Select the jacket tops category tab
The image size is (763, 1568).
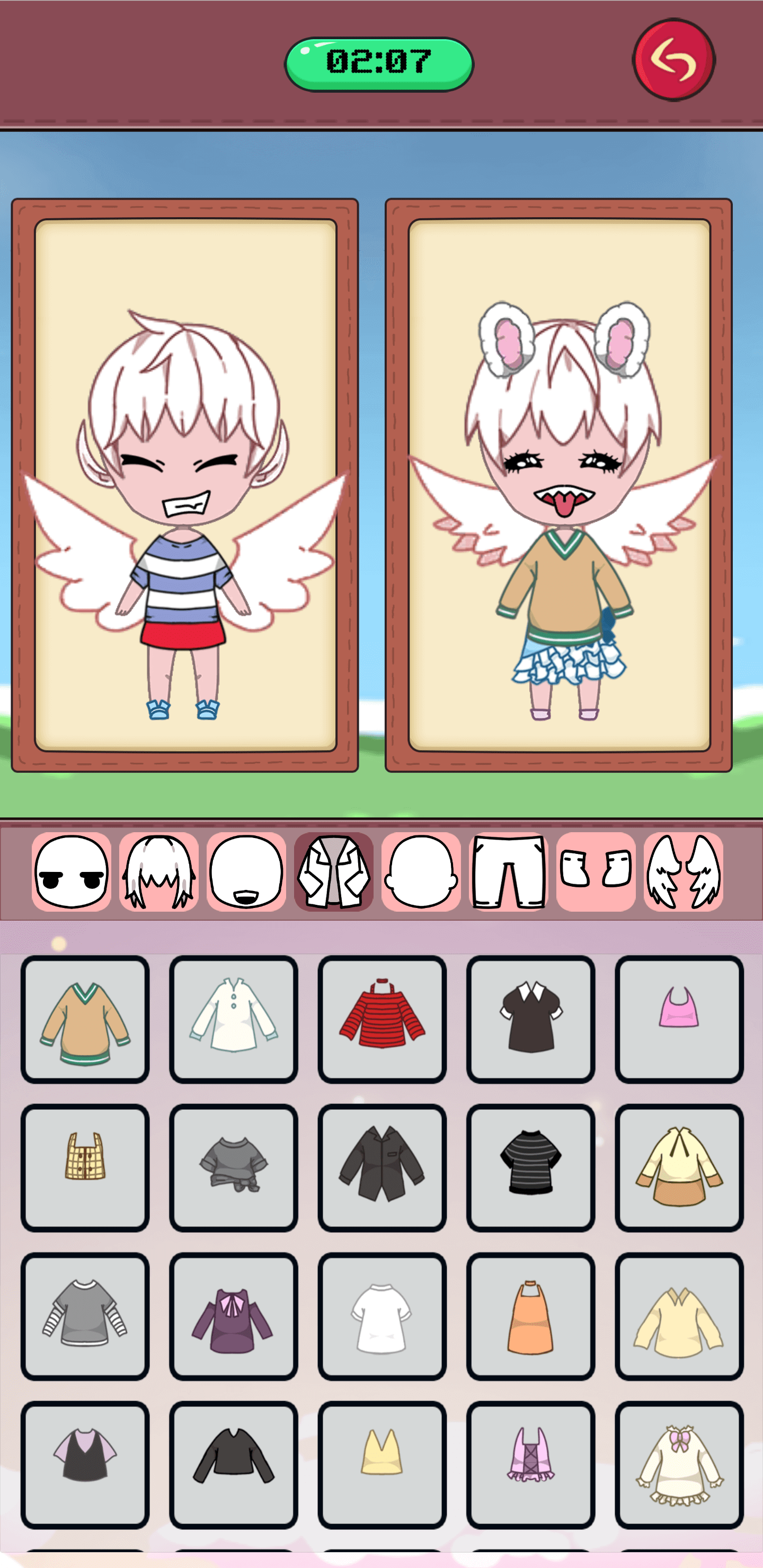click(x=333, y=871)
